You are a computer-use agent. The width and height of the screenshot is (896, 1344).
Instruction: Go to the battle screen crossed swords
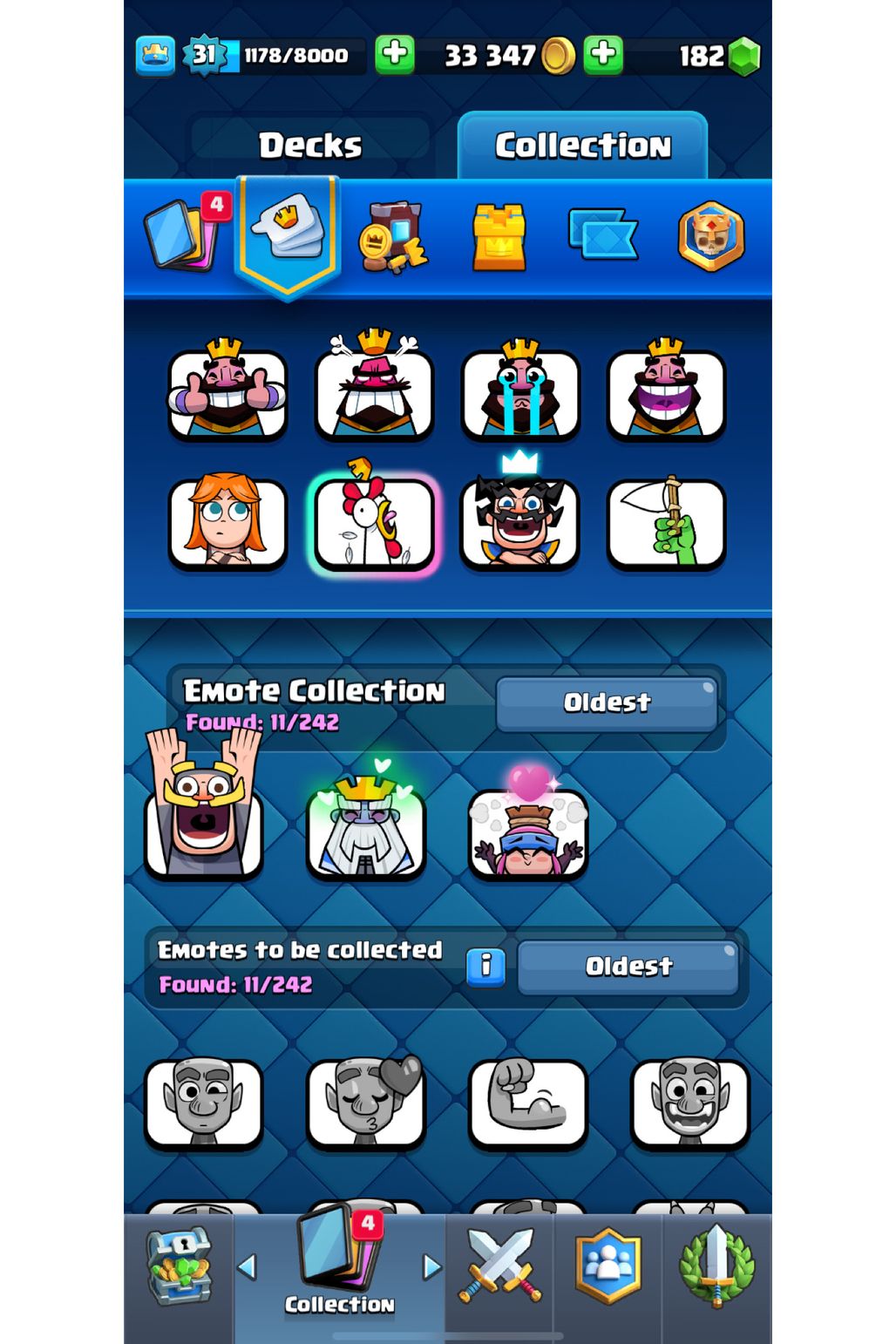click(x=499, y=1266)
